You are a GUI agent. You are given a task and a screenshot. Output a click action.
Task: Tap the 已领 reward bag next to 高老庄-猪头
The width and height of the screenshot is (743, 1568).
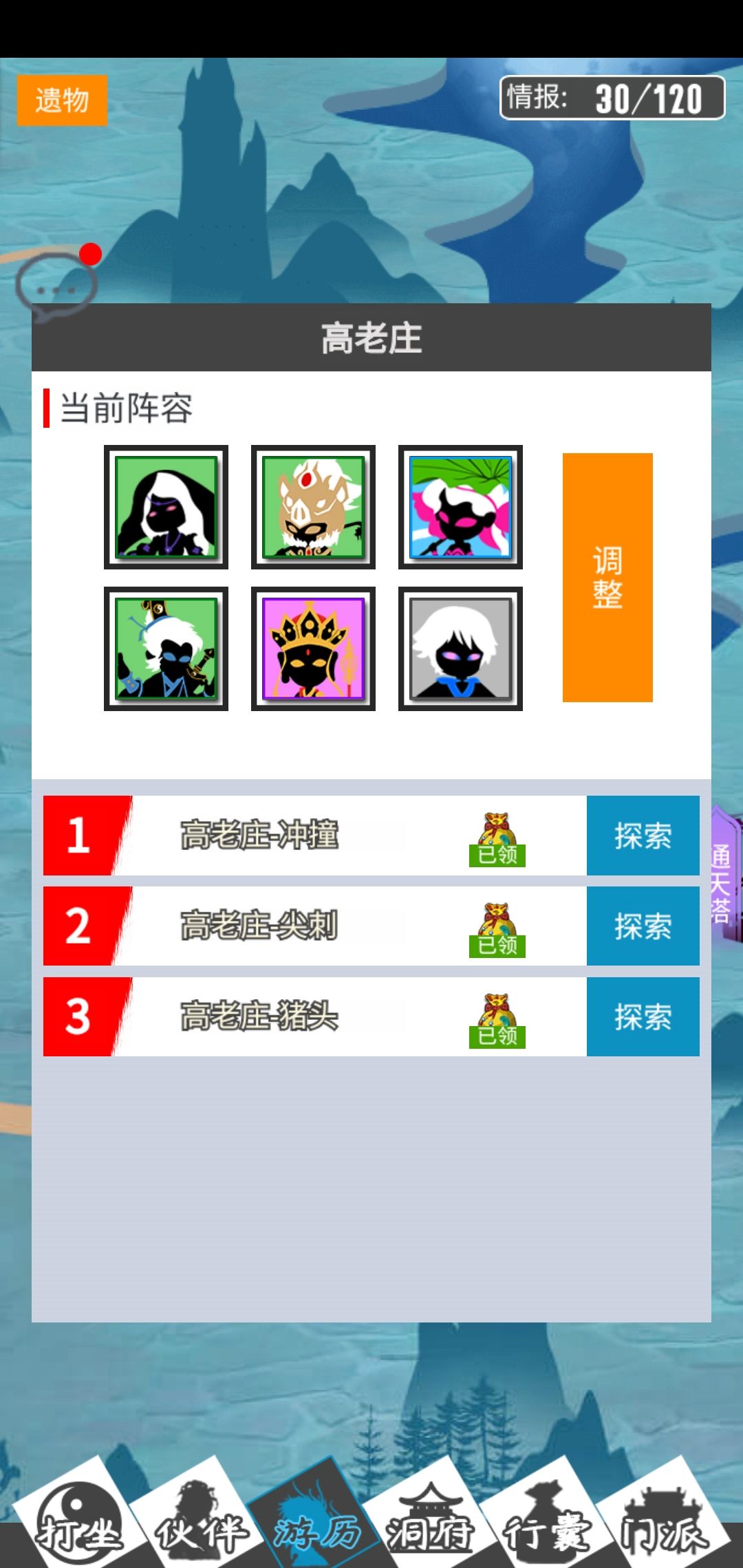(x=497, y=1016)
